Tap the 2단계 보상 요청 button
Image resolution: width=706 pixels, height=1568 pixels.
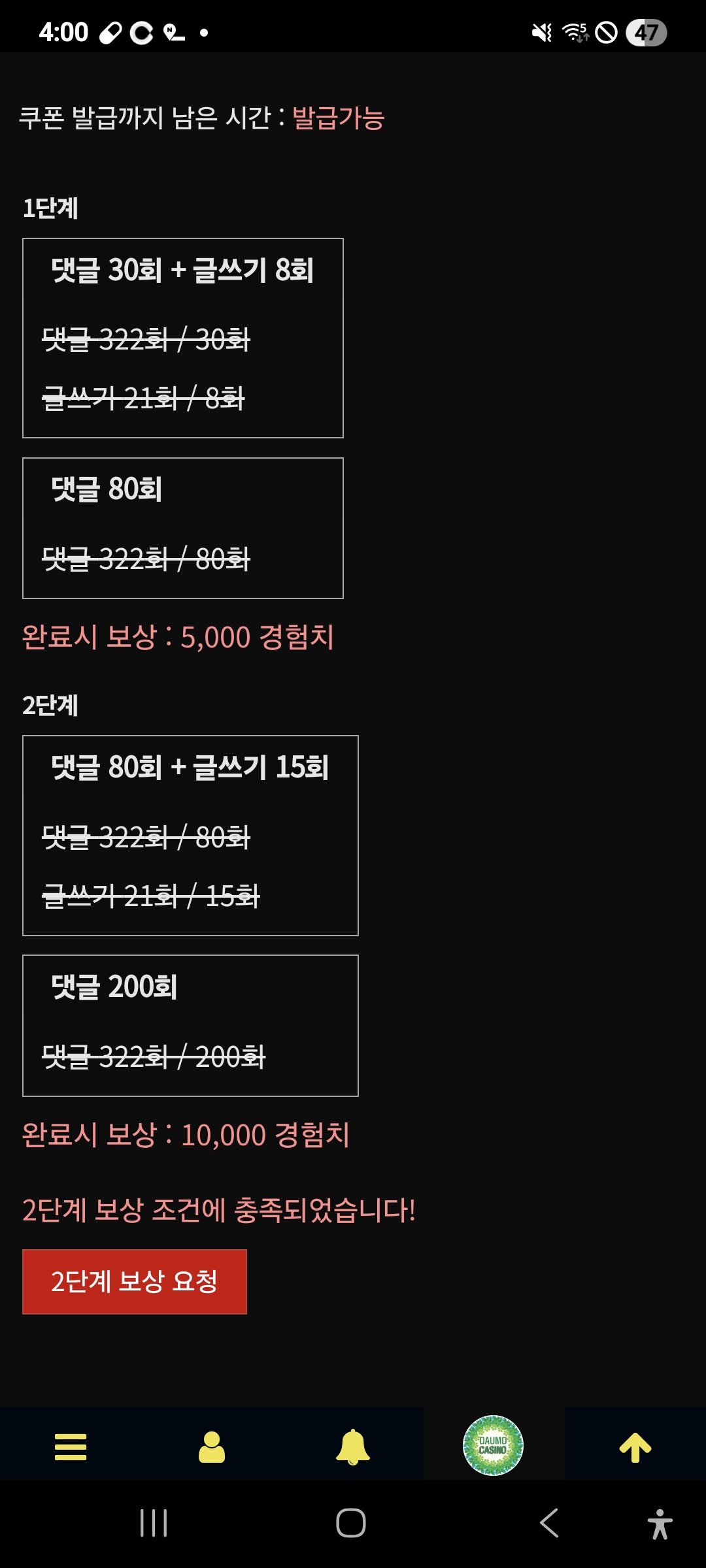click(x=135, y=1281)
